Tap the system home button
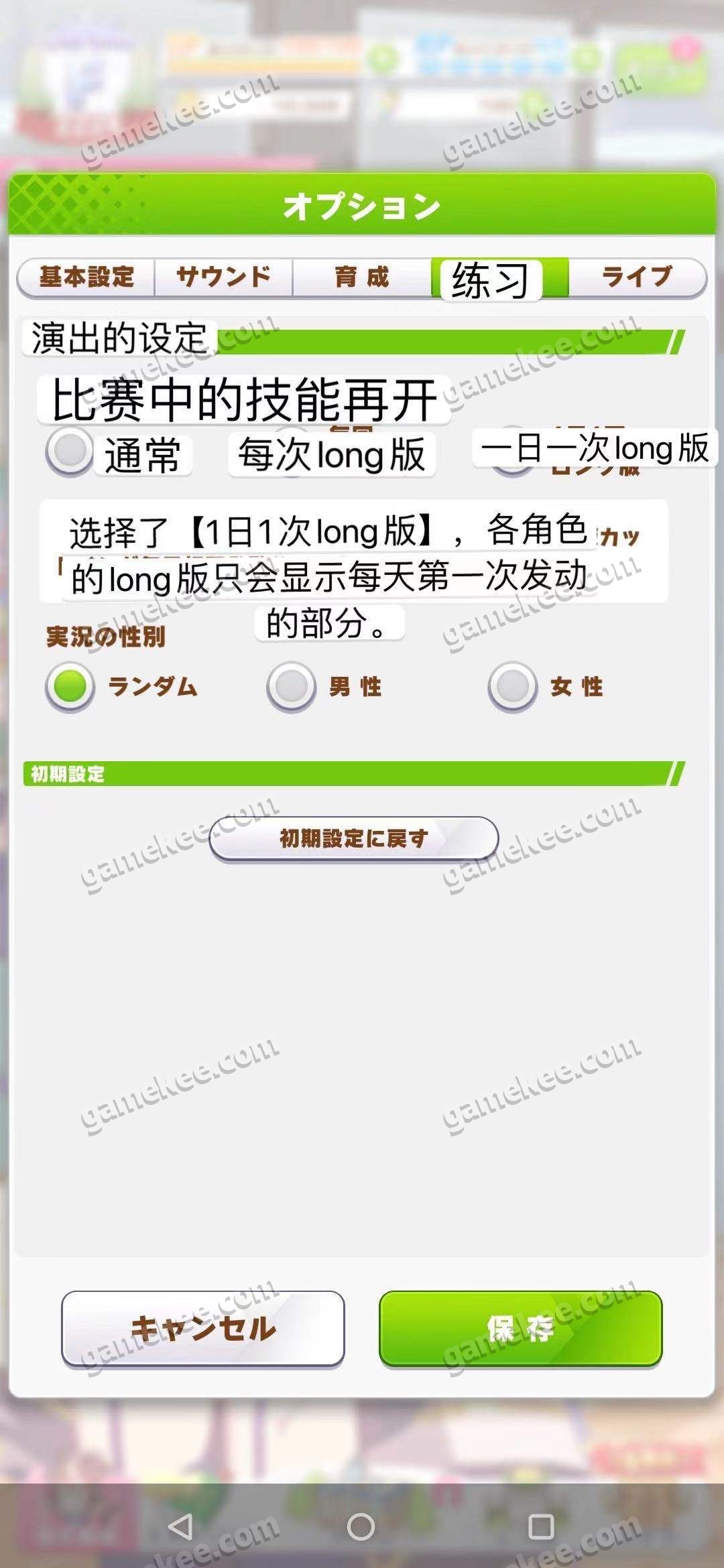This screenshot has width=724, height=1568. [361, 1527]
